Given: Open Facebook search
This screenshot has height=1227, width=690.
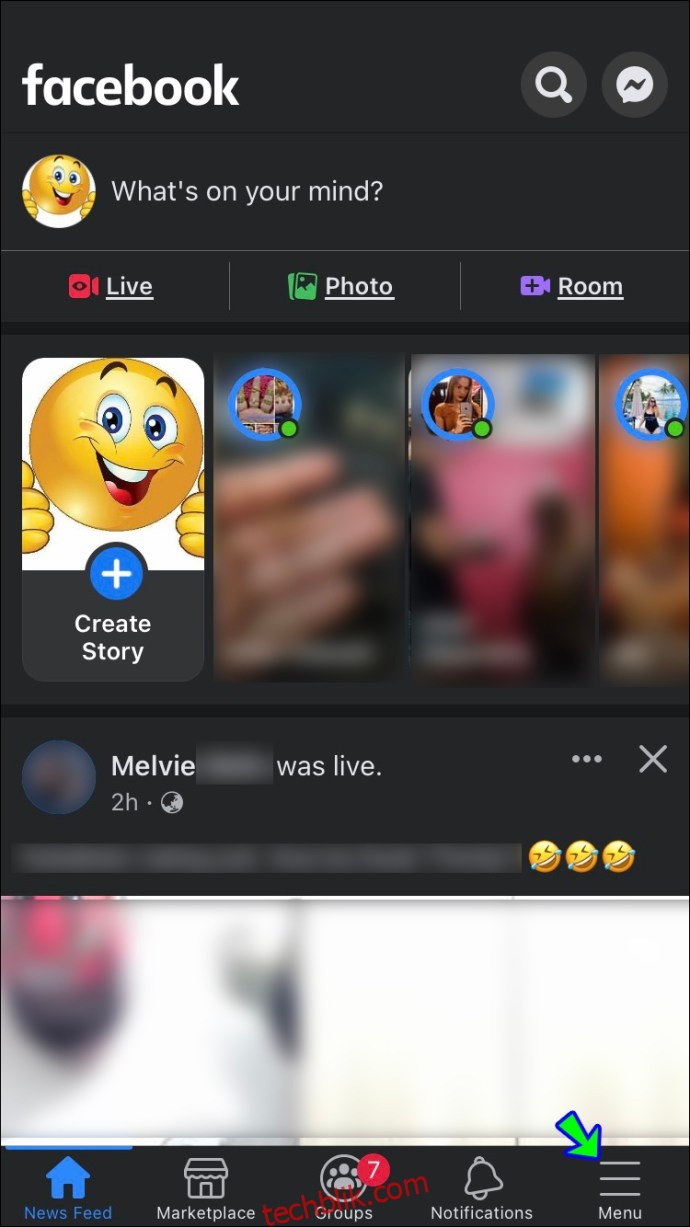Looking at the screenshot, I should [553, 86].
